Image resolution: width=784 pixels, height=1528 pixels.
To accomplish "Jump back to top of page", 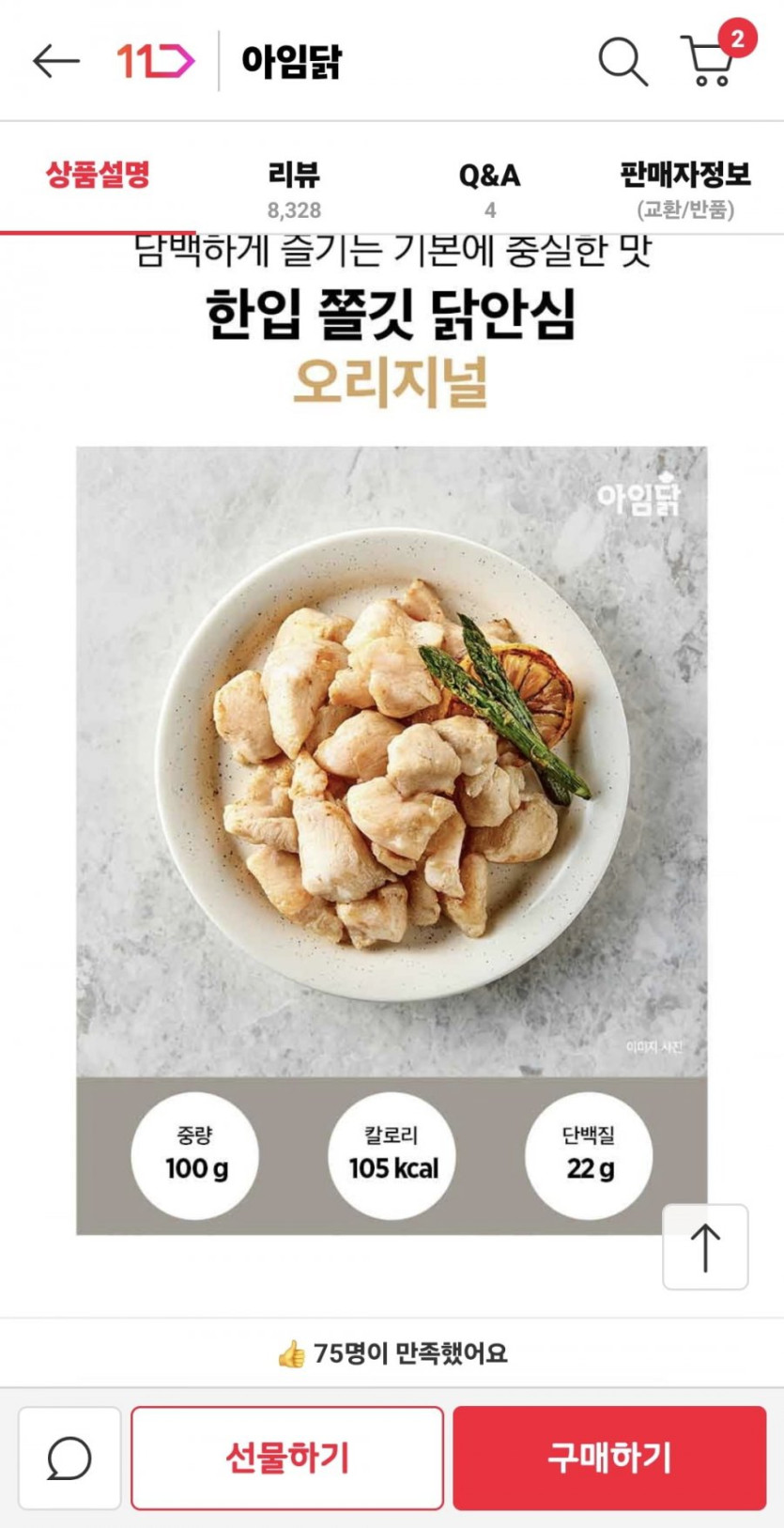I will click(x=705, y=1246).
